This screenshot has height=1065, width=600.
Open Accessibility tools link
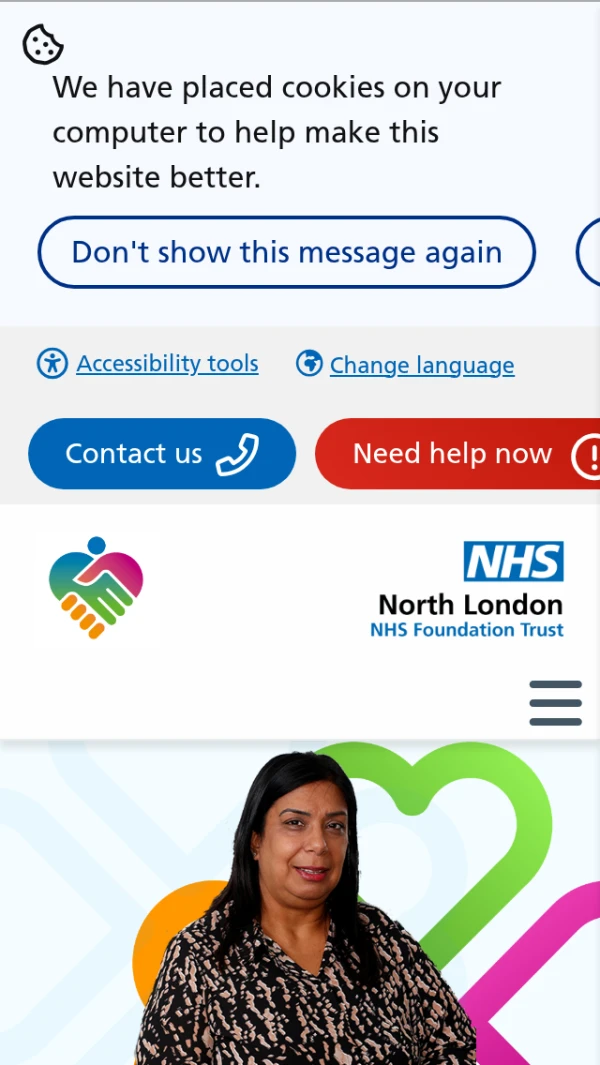(167, 364)
